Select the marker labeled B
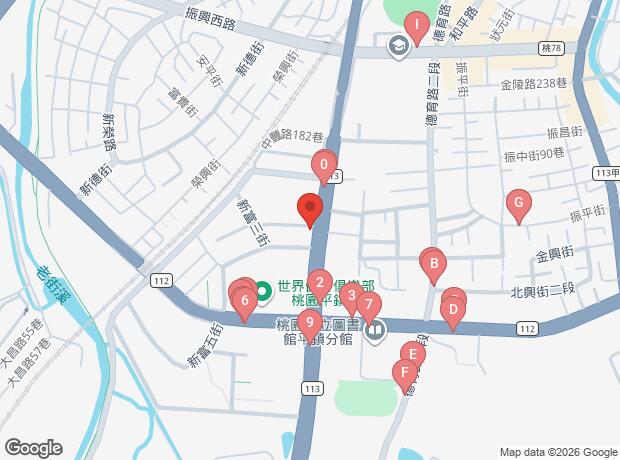The width and height of the screenshot is (620, 460). coord(433,266)
